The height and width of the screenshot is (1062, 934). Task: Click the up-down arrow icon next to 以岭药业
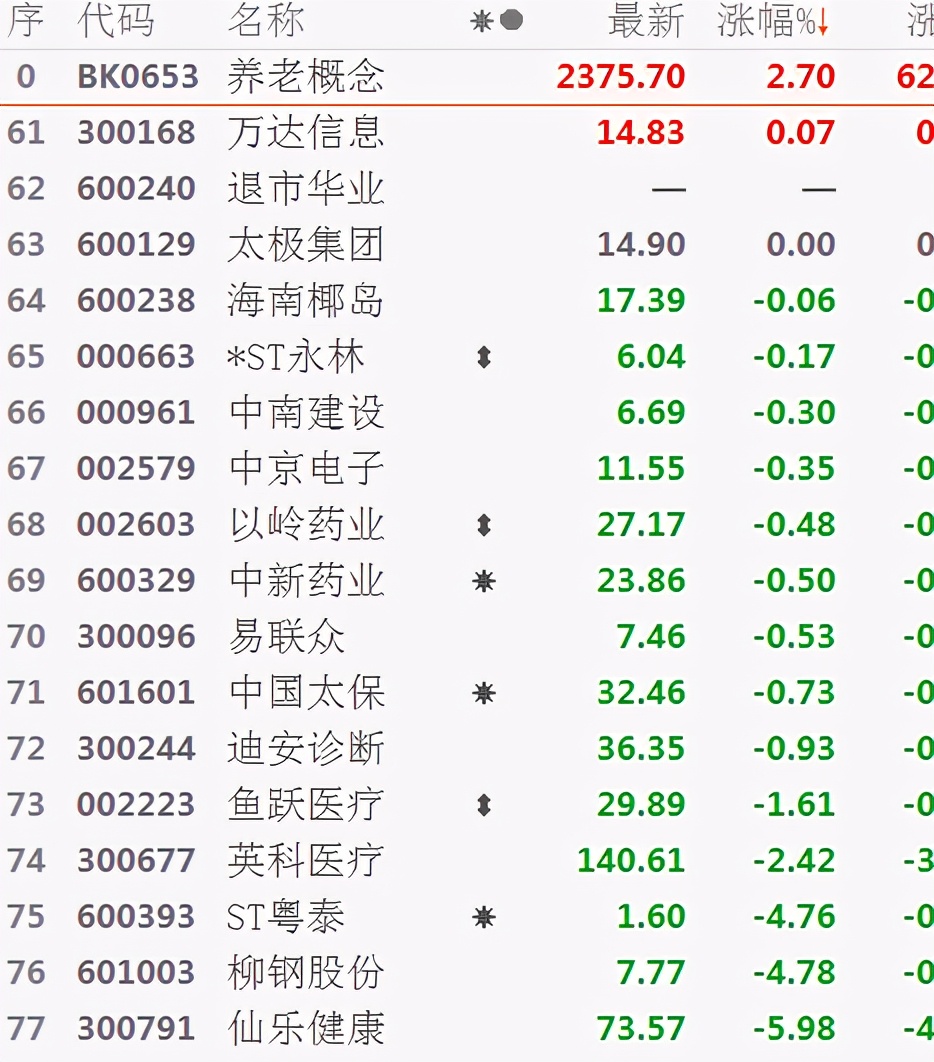pos(483,523)
